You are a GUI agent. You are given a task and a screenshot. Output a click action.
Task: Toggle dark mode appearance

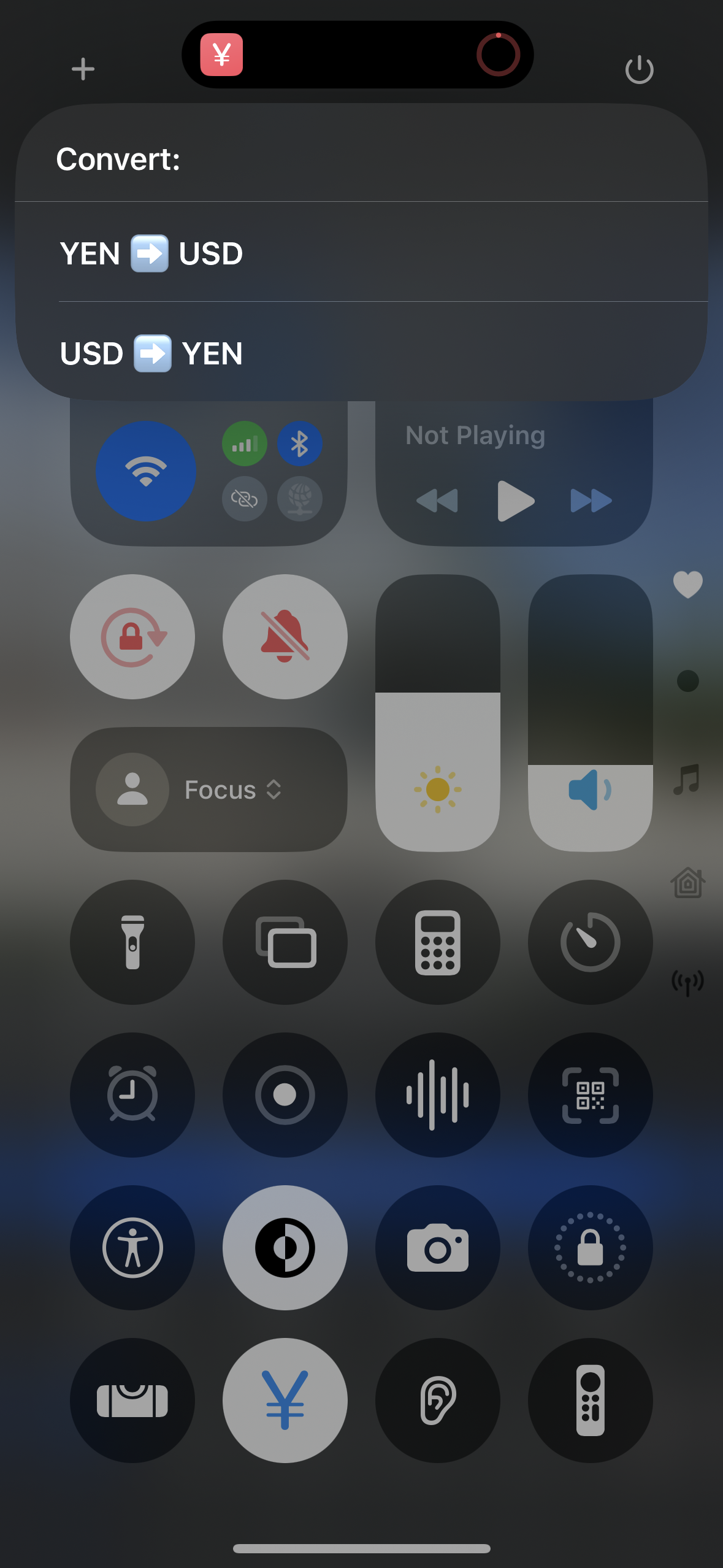coord(285,1248)
